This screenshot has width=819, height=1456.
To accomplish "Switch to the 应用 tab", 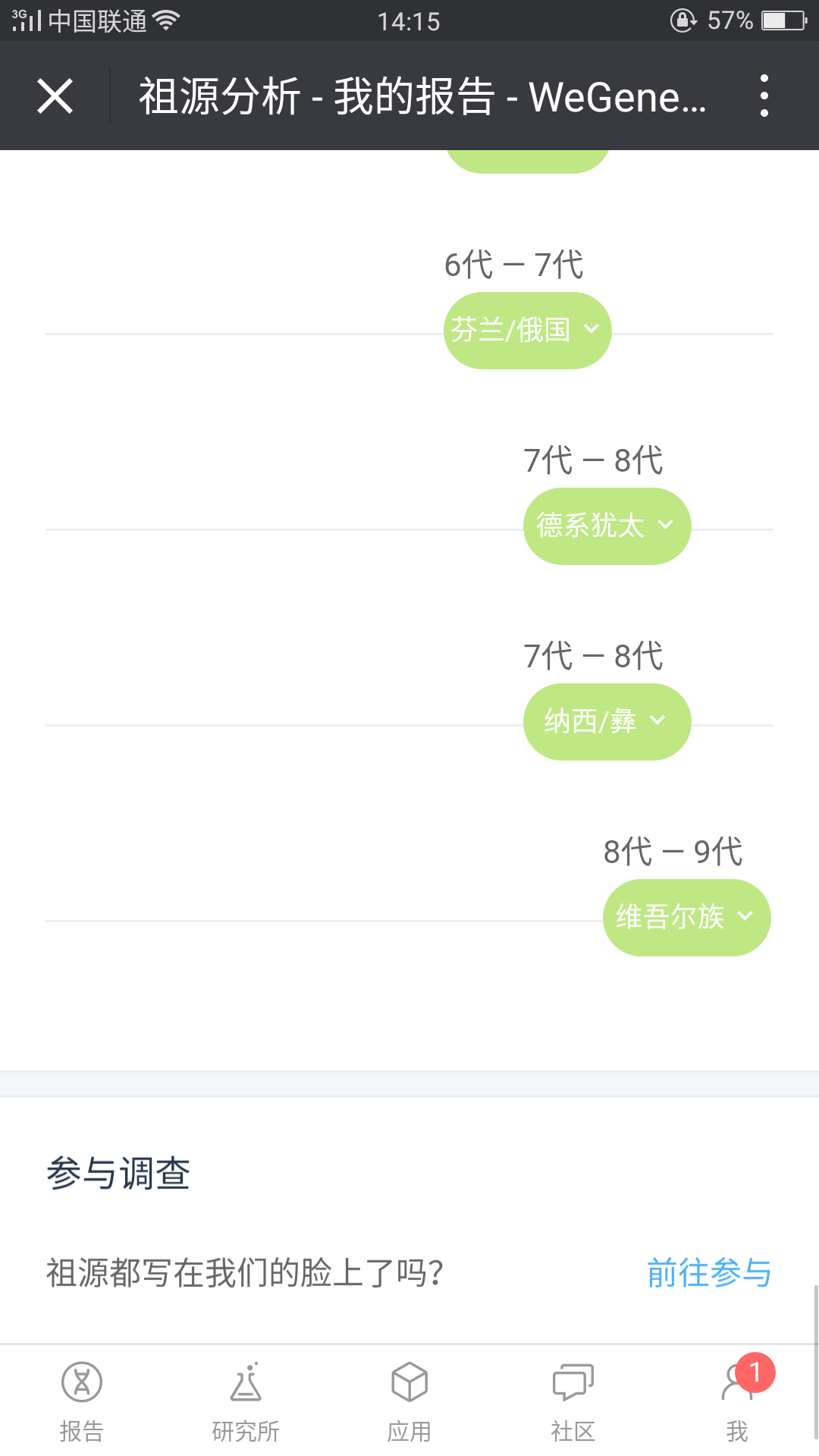I will [409, 1401].
